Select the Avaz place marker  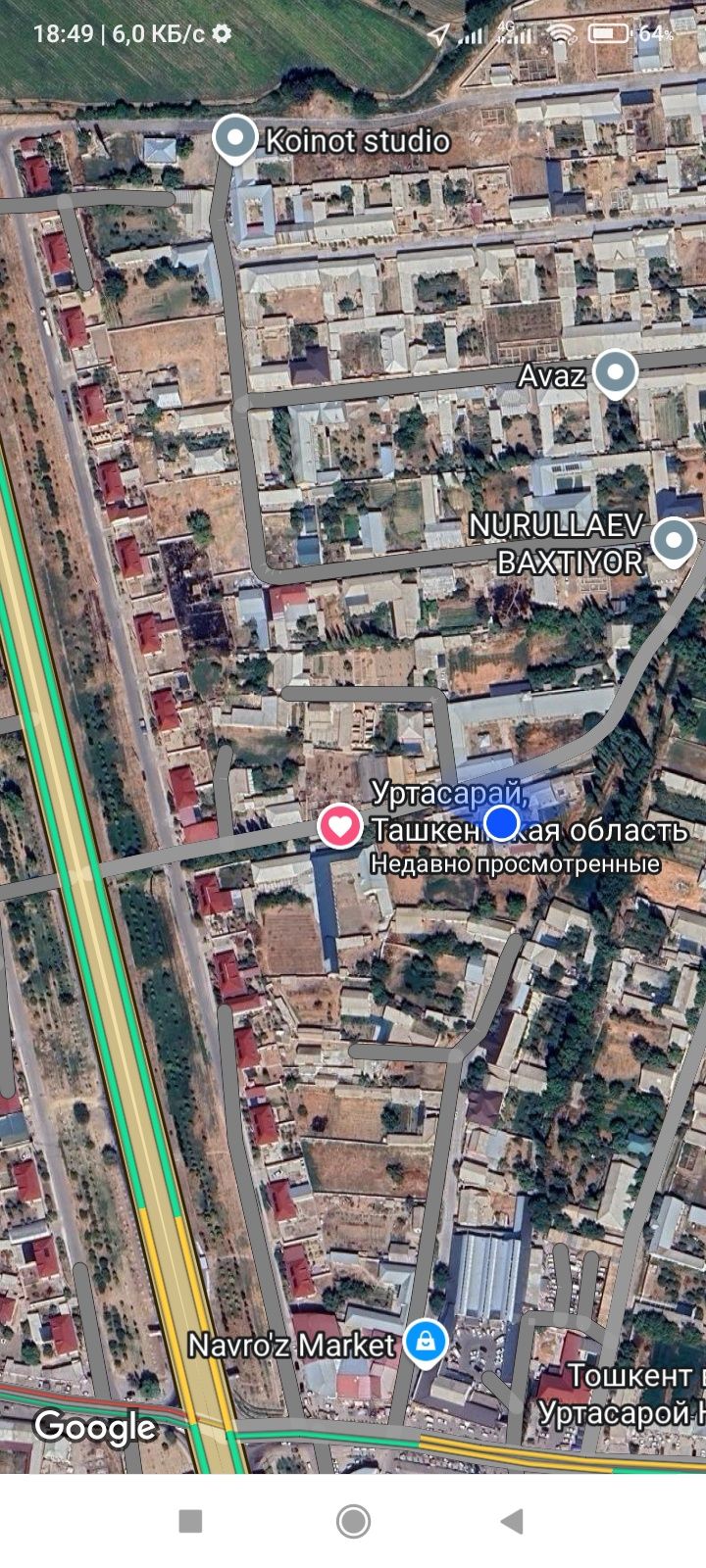pyautogui.click(x=615, y=372)
